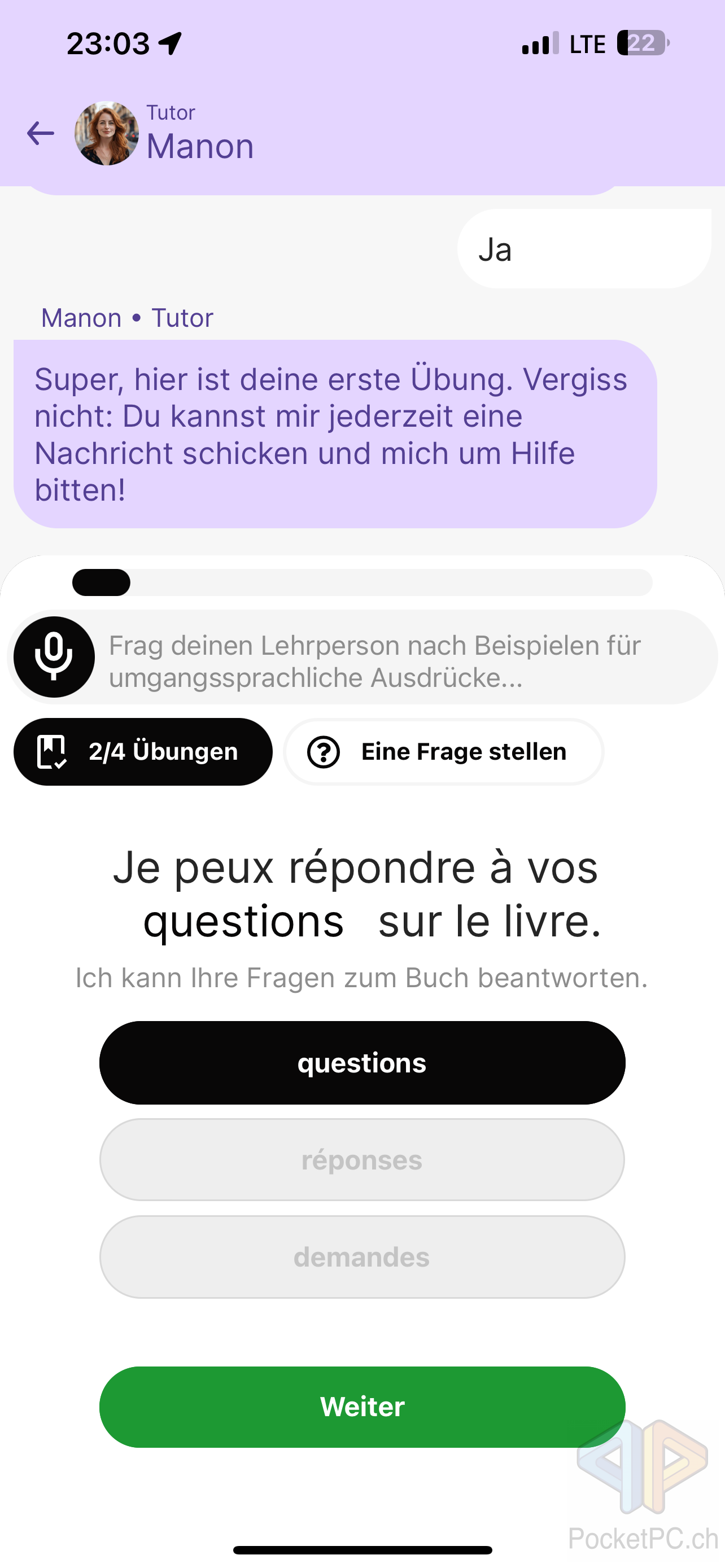Viewport: 725px width, 1568px height.
Task: Focus the message field asking for Beispielen
Action: (404, 660)
